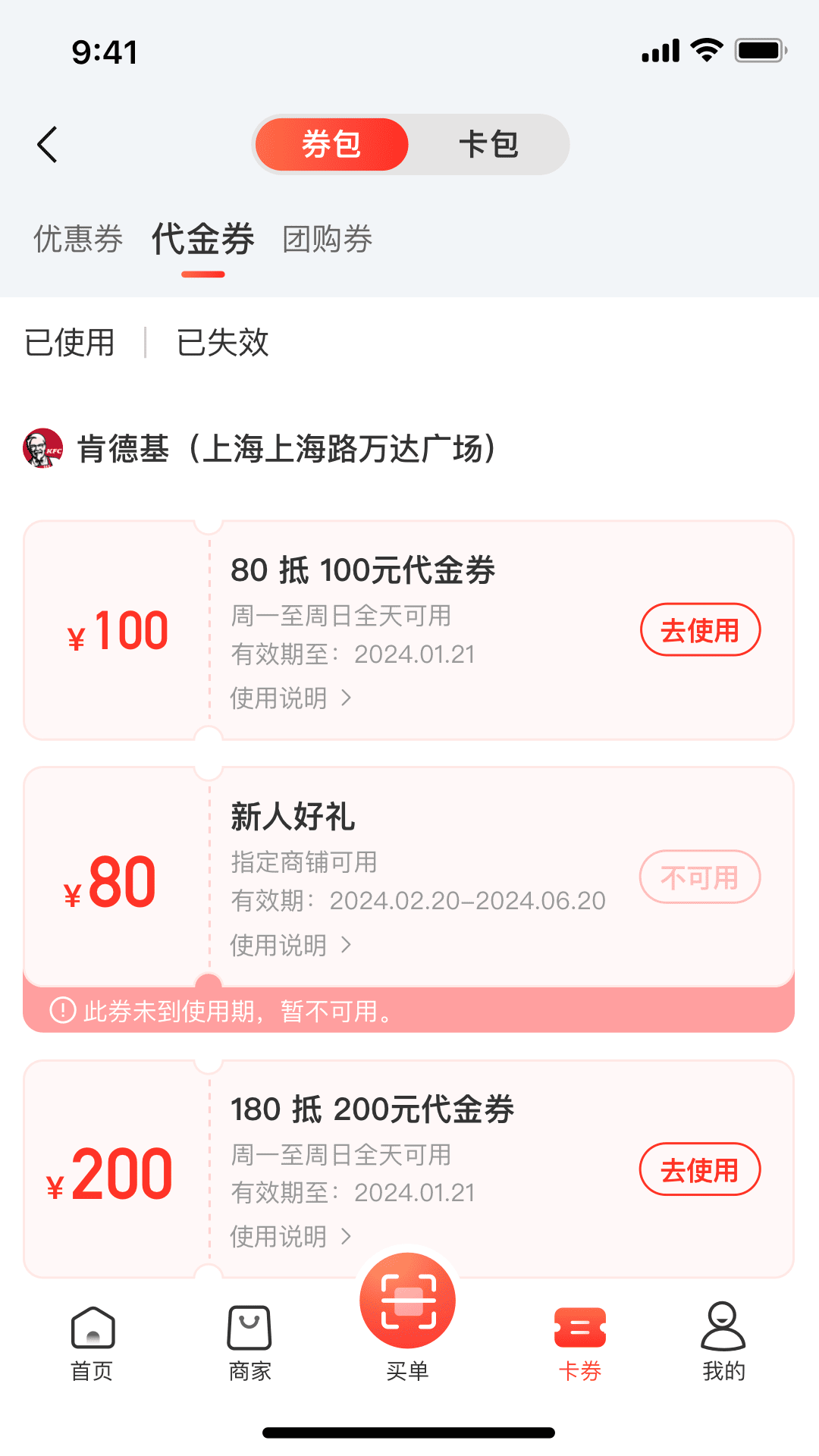819x1456 pixels.
Task: Switch to the 卡包 tab
Action: 489,144
